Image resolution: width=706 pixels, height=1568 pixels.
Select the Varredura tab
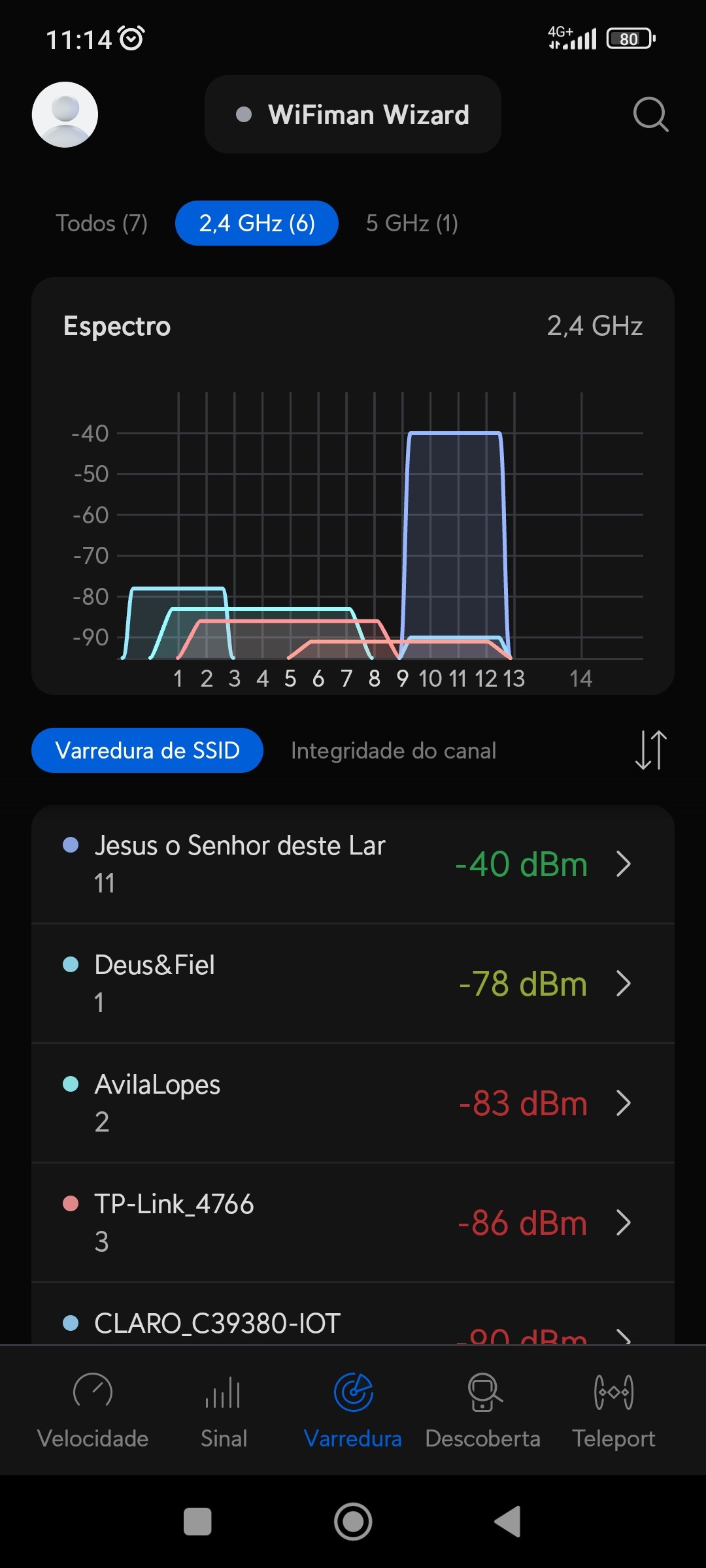pyautogui.click(x=353, y=1410)
